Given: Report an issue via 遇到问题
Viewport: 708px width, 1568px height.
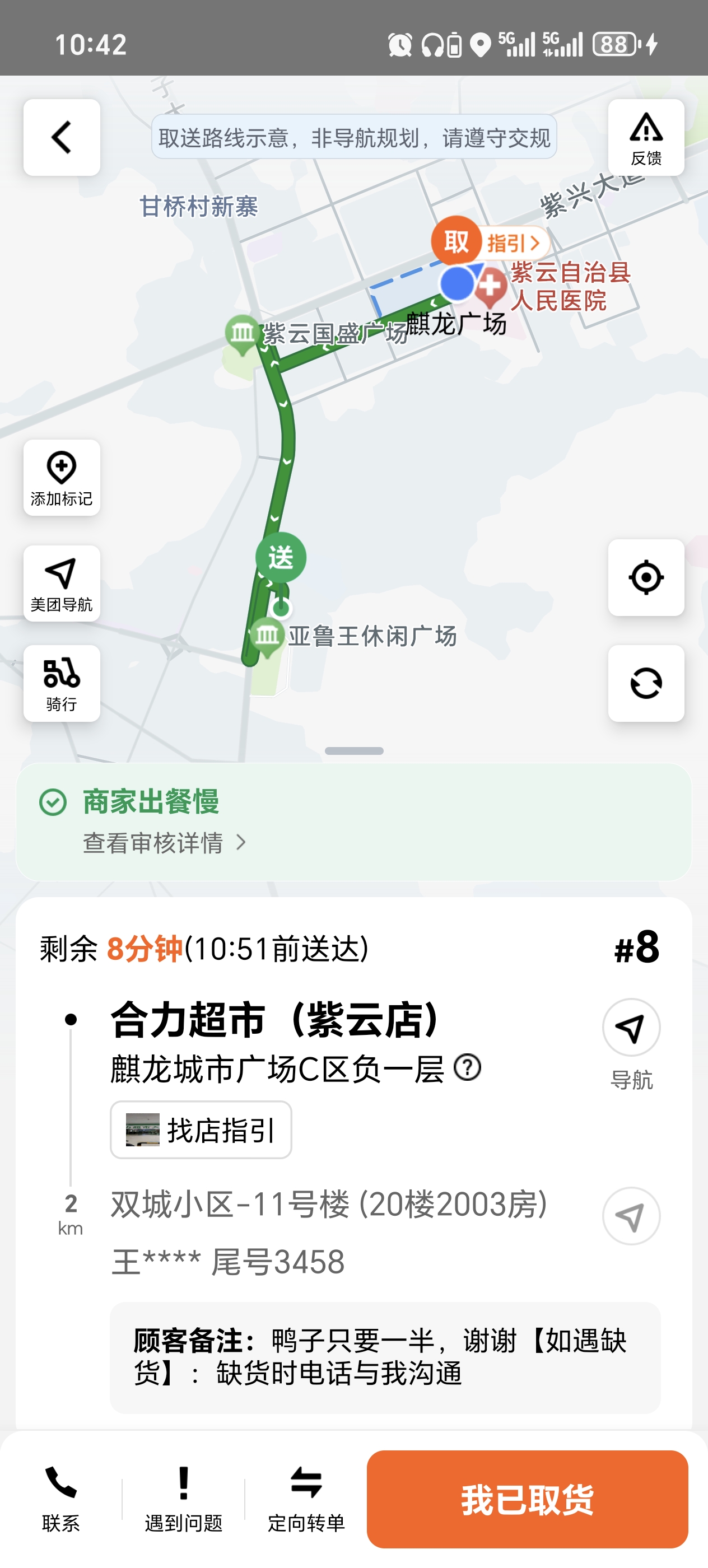Looking at the screenshot, I should coord(183,1499).
